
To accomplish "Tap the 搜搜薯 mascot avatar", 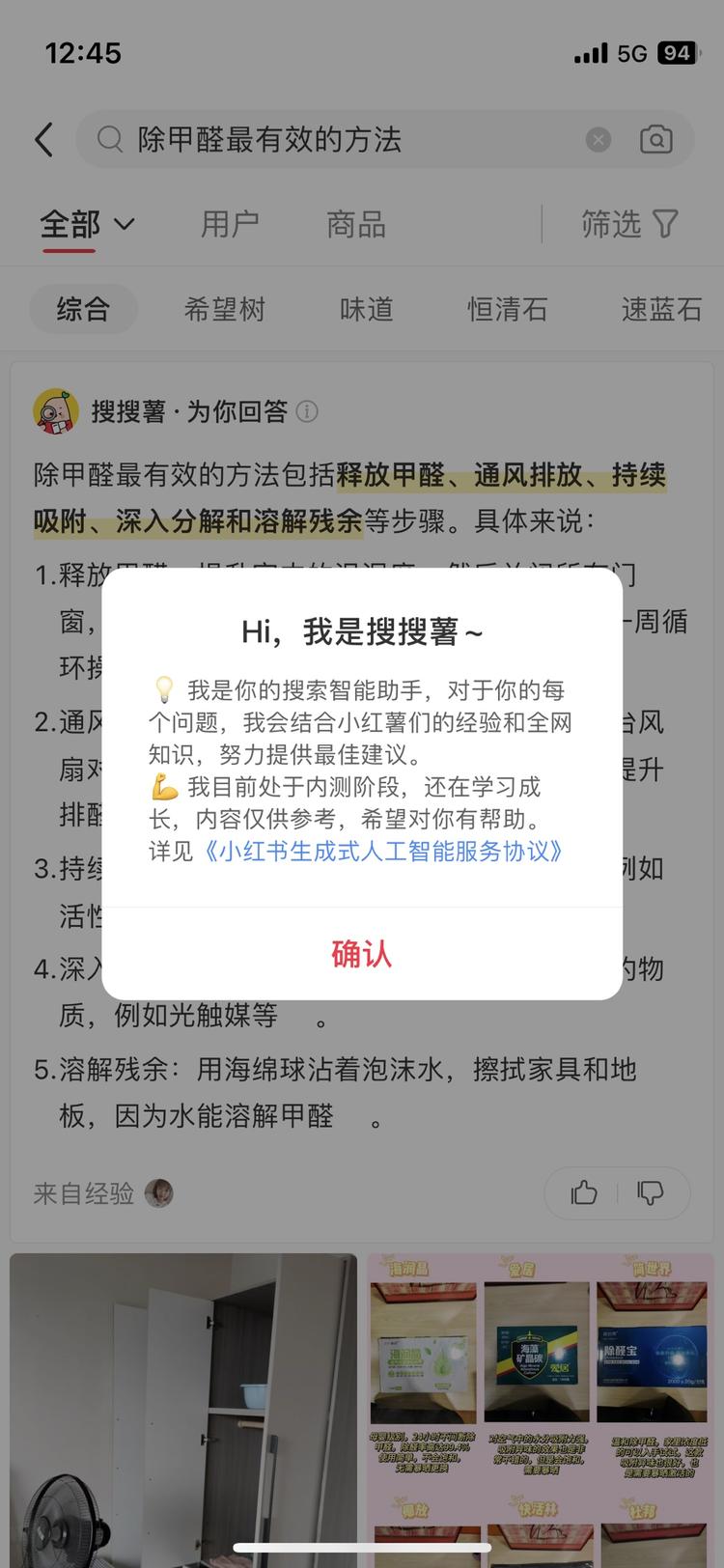I will [x=56, y=411].
